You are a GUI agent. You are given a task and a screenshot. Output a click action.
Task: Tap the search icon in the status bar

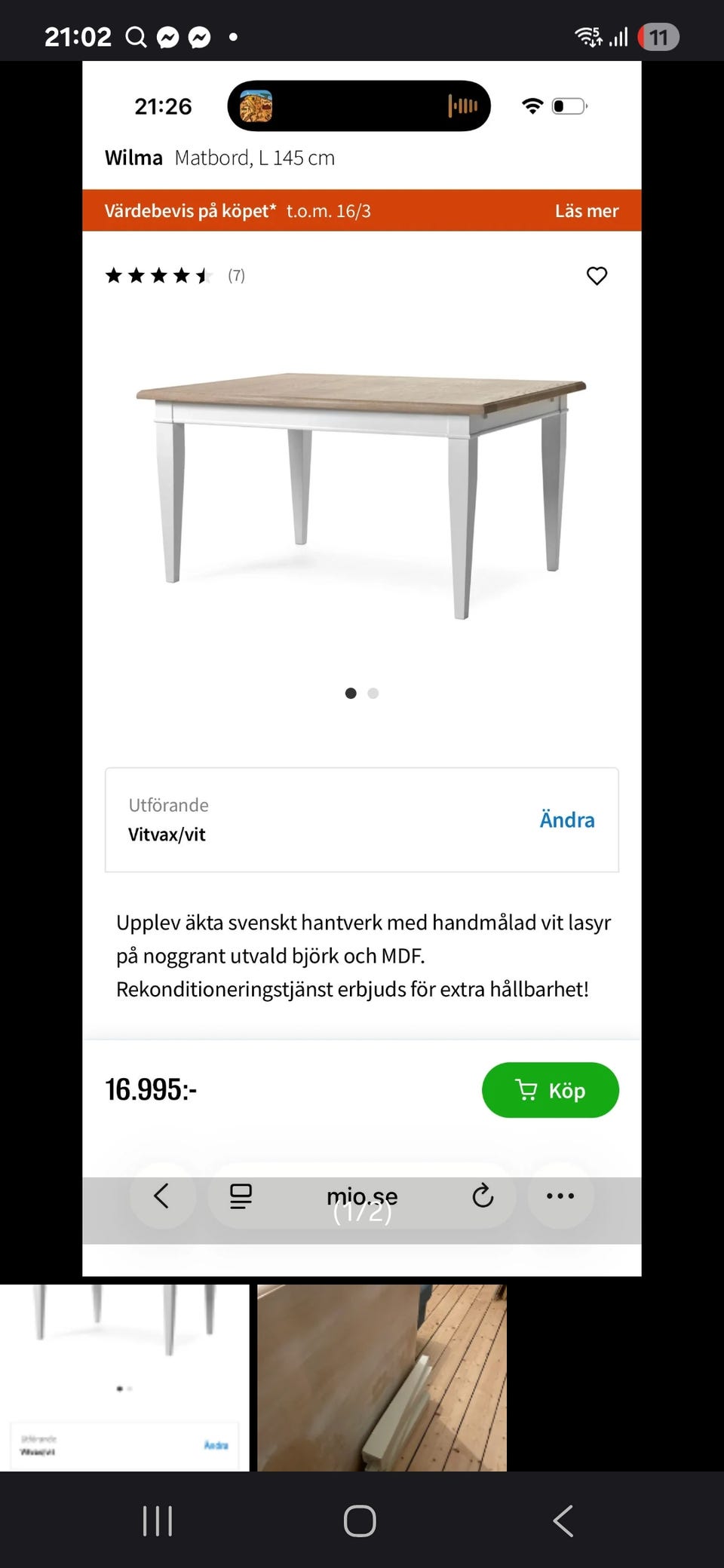click(136, 36)
